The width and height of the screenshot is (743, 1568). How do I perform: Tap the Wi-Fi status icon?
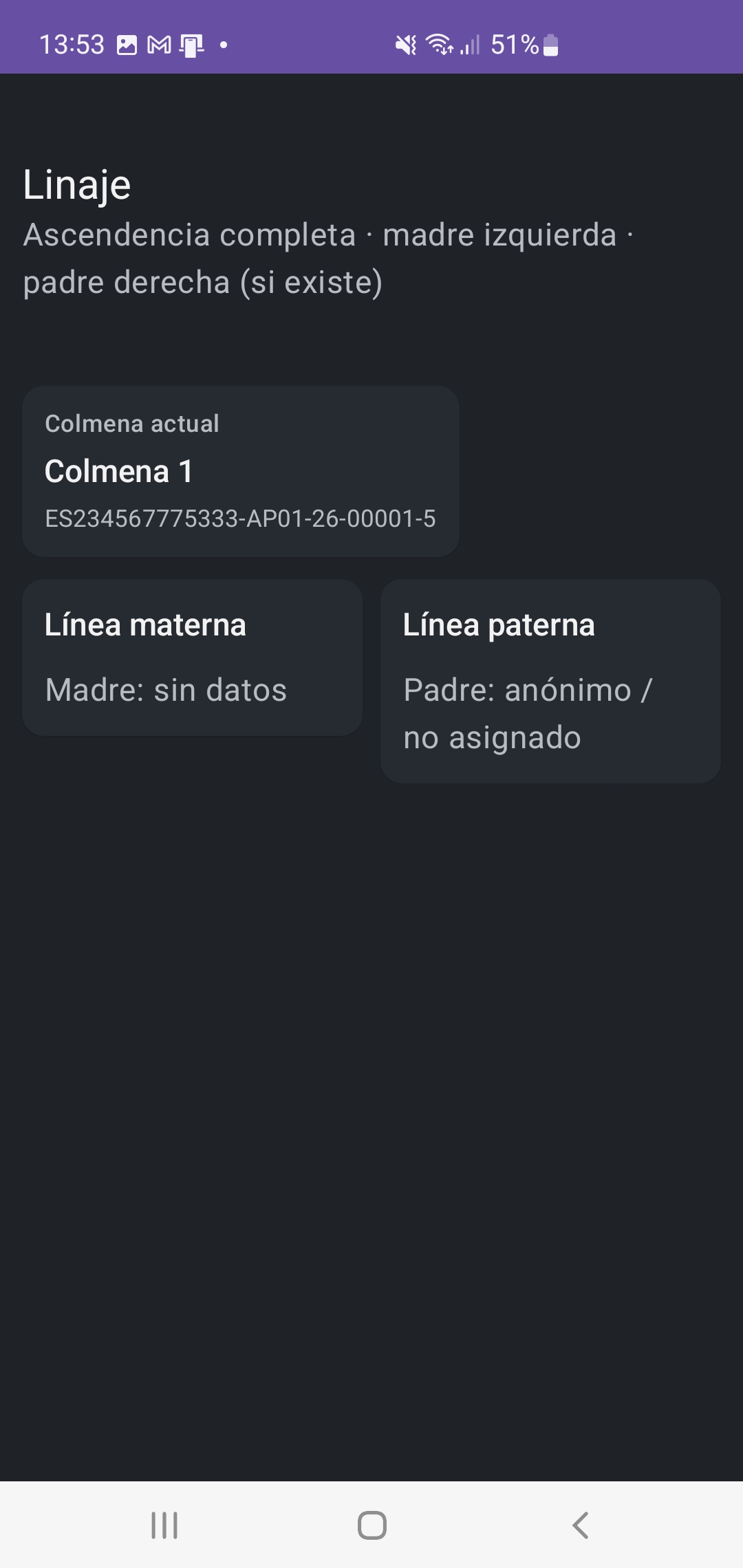click(440, 44)
